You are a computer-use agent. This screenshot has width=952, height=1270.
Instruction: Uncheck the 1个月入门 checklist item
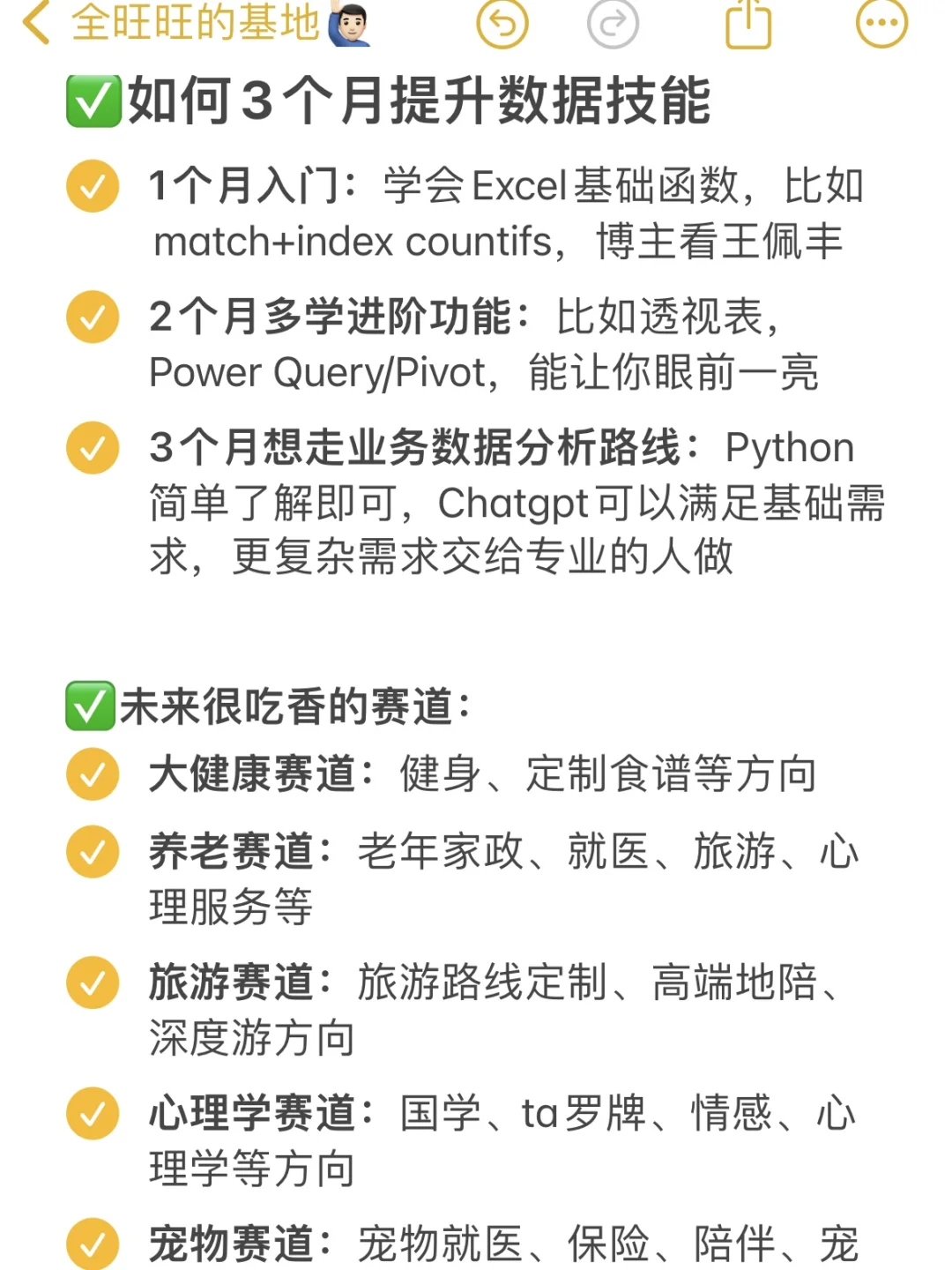[x=93, y=186]
